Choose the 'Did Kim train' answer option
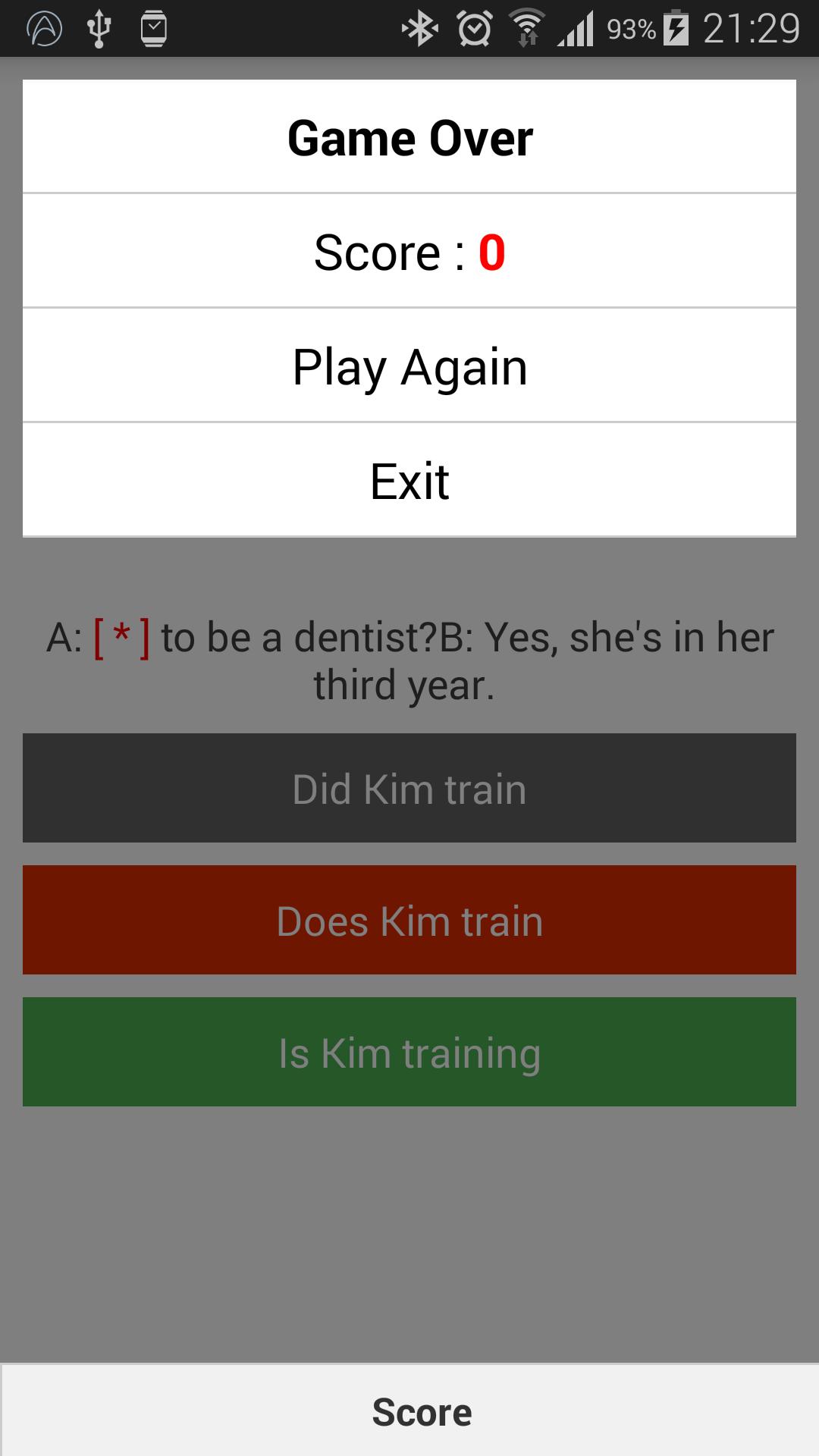819x1456 pixels. [x=409, y=788]
